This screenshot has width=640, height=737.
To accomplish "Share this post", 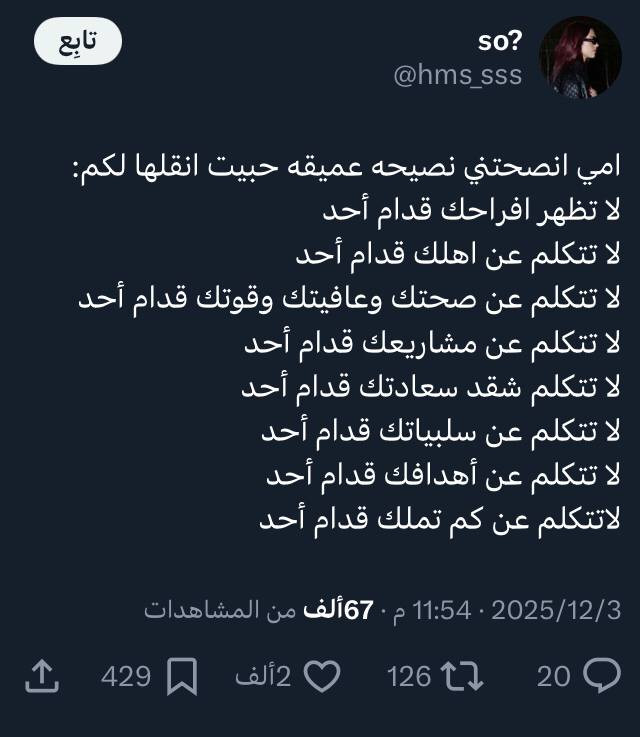I will click(41, 677).
